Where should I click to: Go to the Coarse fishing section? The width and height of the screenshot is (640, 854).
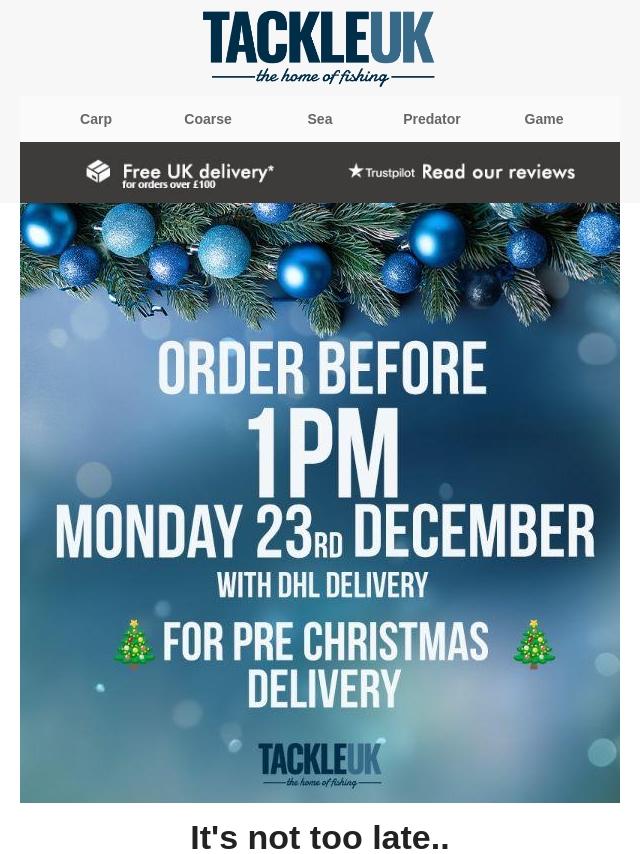point(208,119)
